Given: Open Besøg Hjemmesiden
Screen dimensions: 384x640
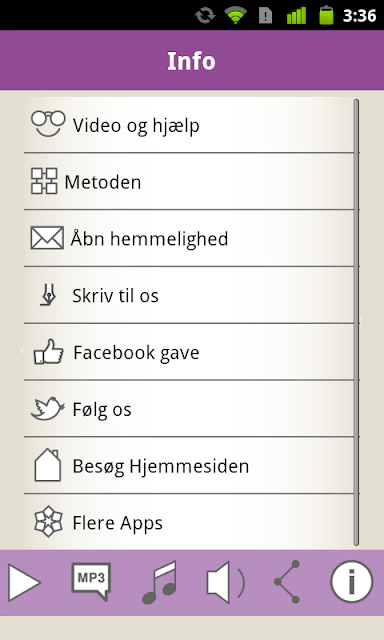Looking at the screenshot, I should click(189, 465).
